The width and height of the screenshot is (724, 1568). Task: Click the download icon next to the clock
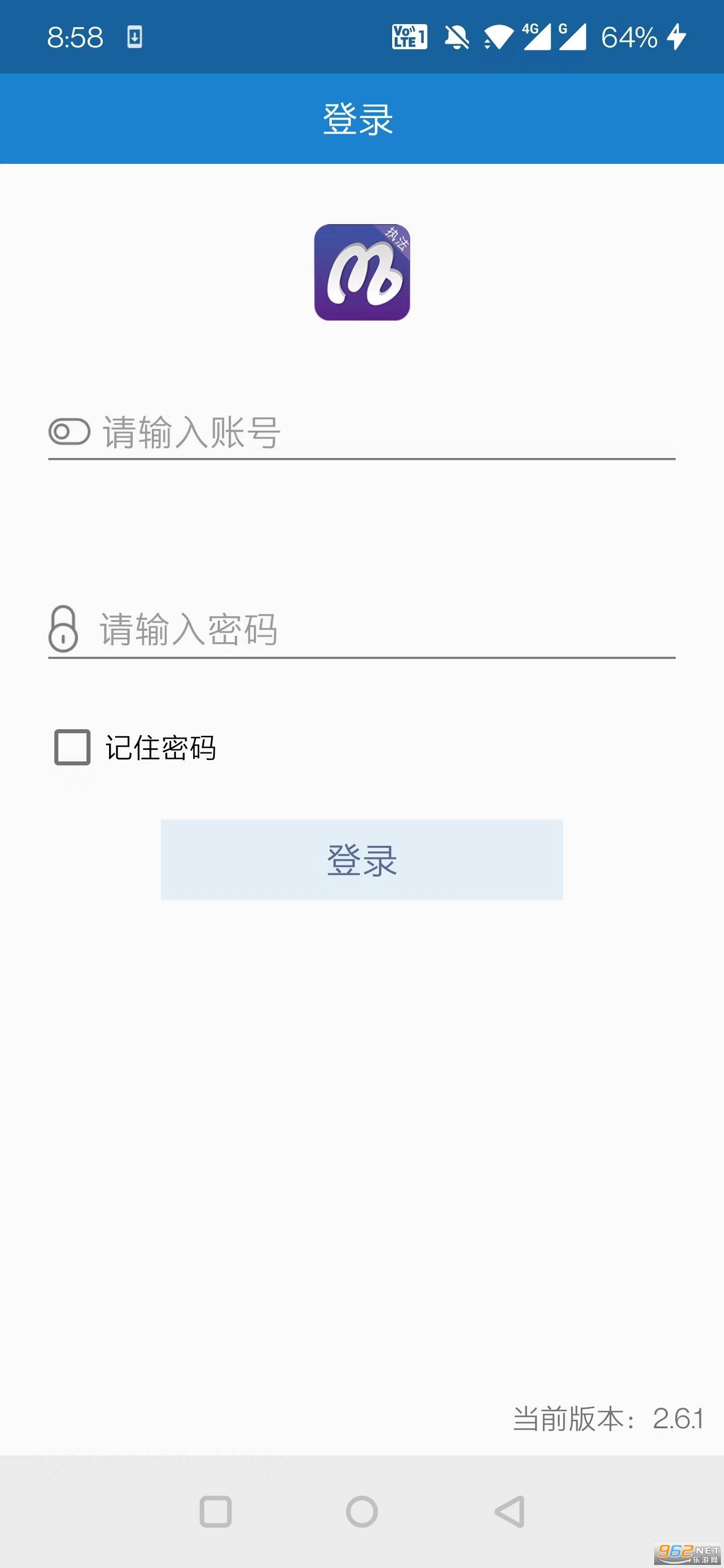[x=135, y=37]
